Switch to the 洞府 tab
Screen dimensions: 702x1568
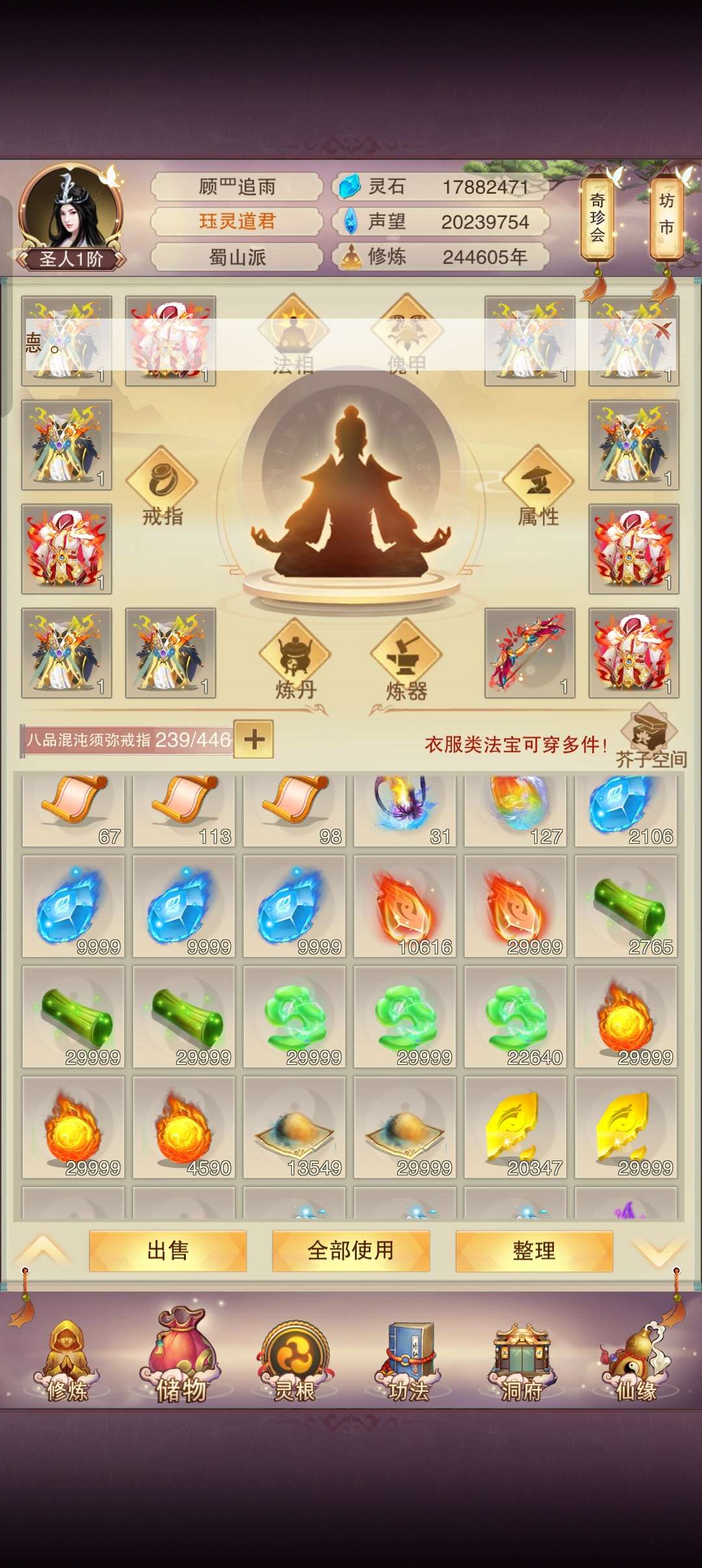click(522, 1361)
